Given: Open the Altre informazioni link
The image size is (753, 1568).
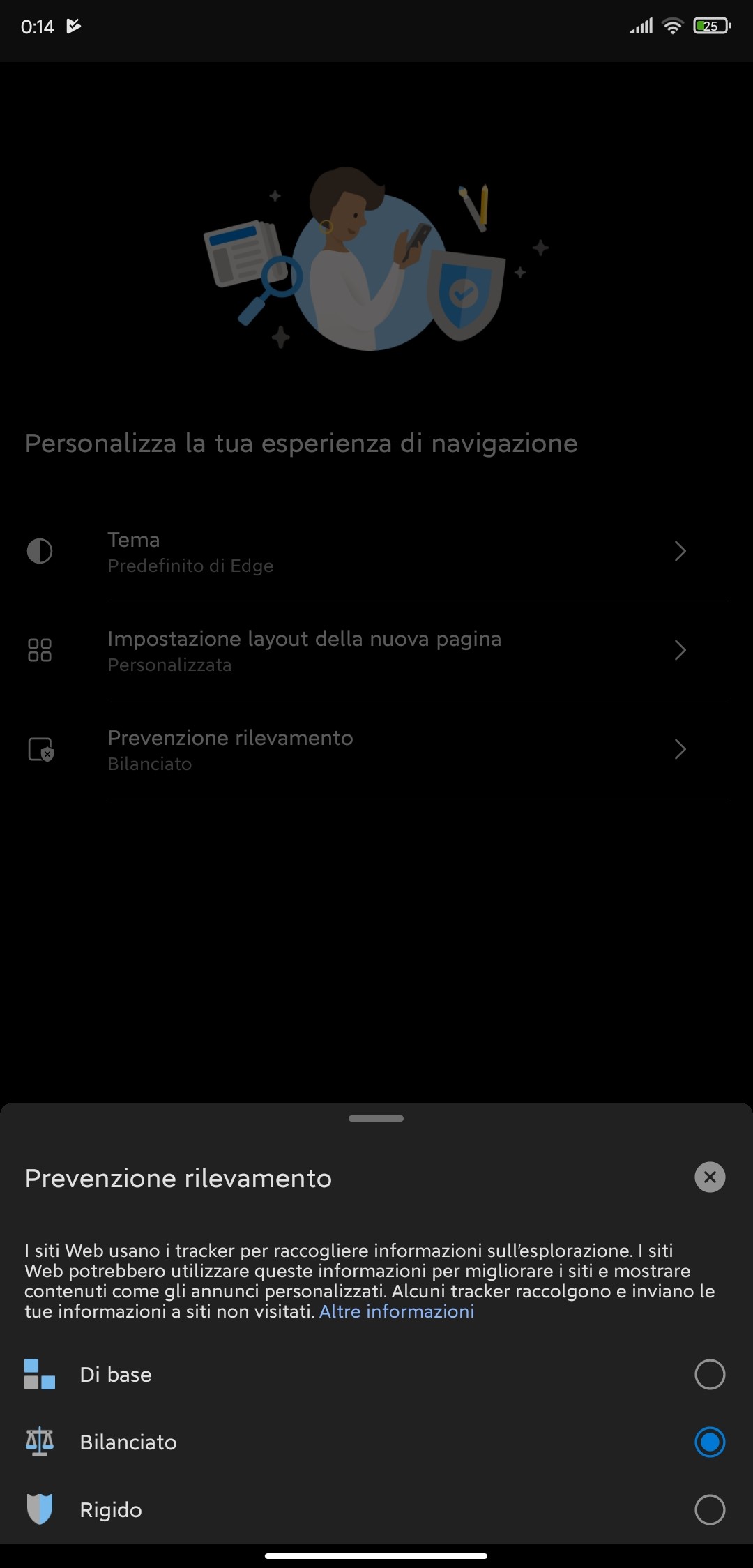Looking at the screenshot, I should tap(396, 1311).
